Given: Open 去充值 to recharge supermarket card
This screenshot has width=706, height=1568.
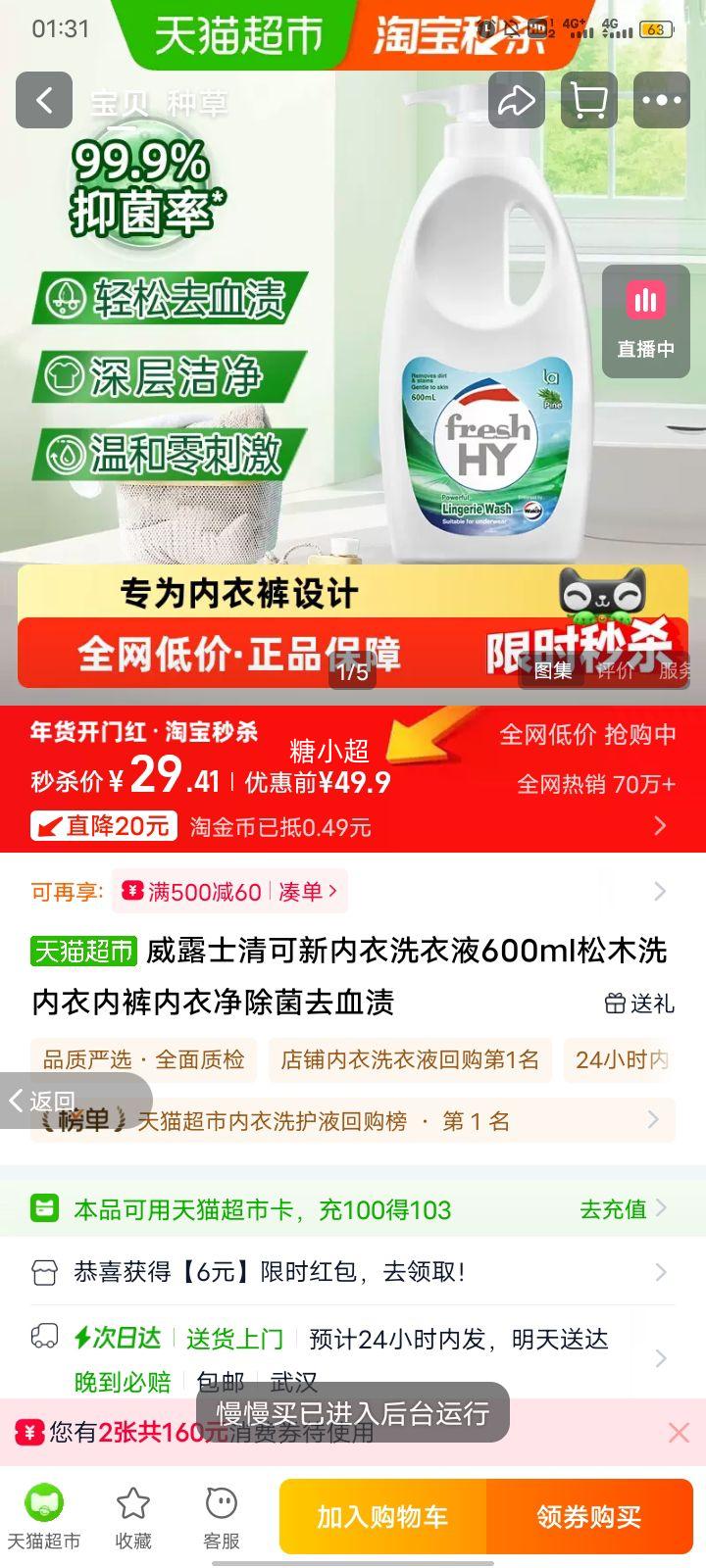Looking at the screenshot, I should (x=610, y=1209).
